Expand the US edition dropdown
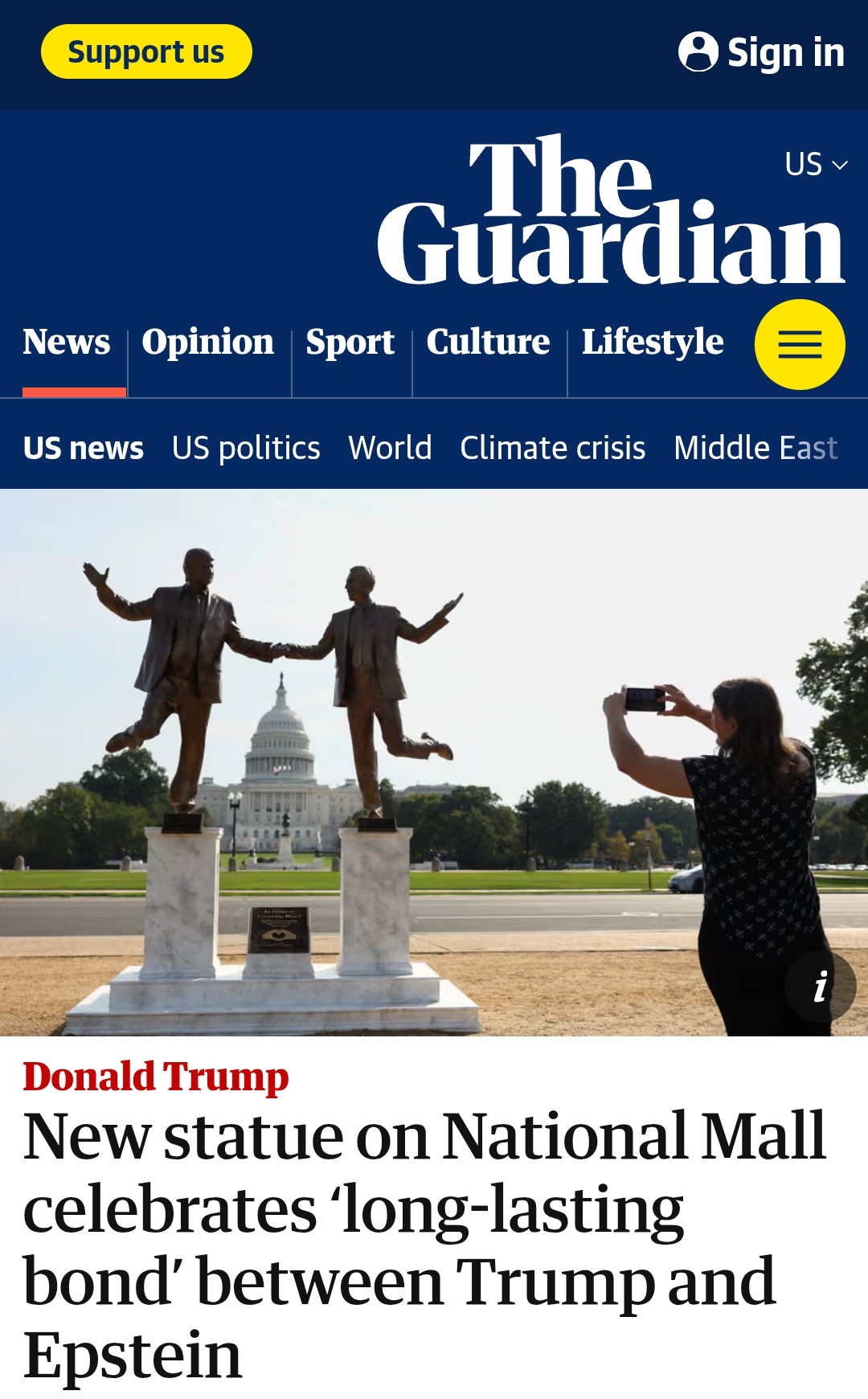Image resolution: width=868 pixels, height=1399 pixels. click(x=816, y=164)
